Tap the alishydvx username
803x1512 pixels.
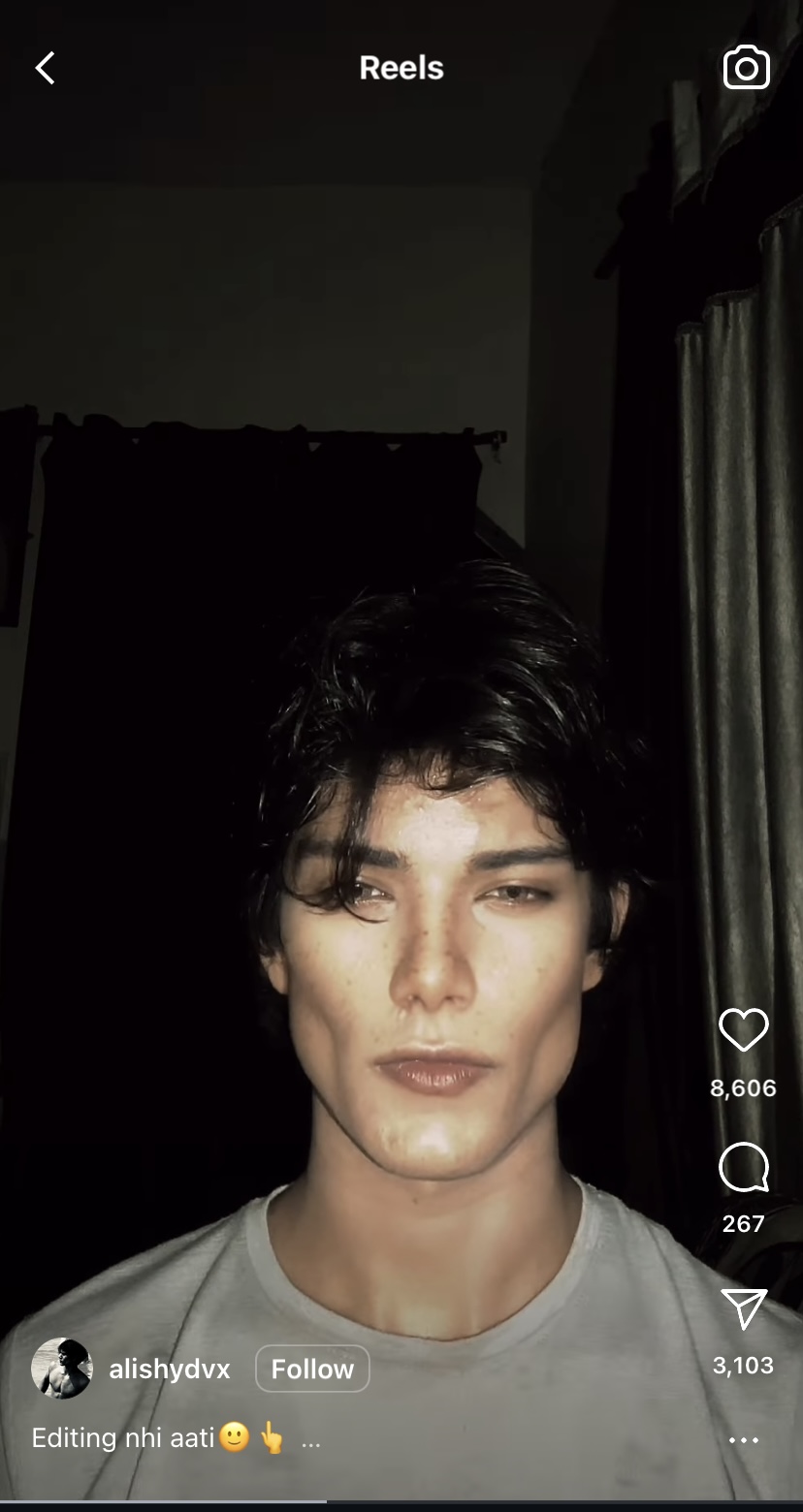pos(170,1369)
